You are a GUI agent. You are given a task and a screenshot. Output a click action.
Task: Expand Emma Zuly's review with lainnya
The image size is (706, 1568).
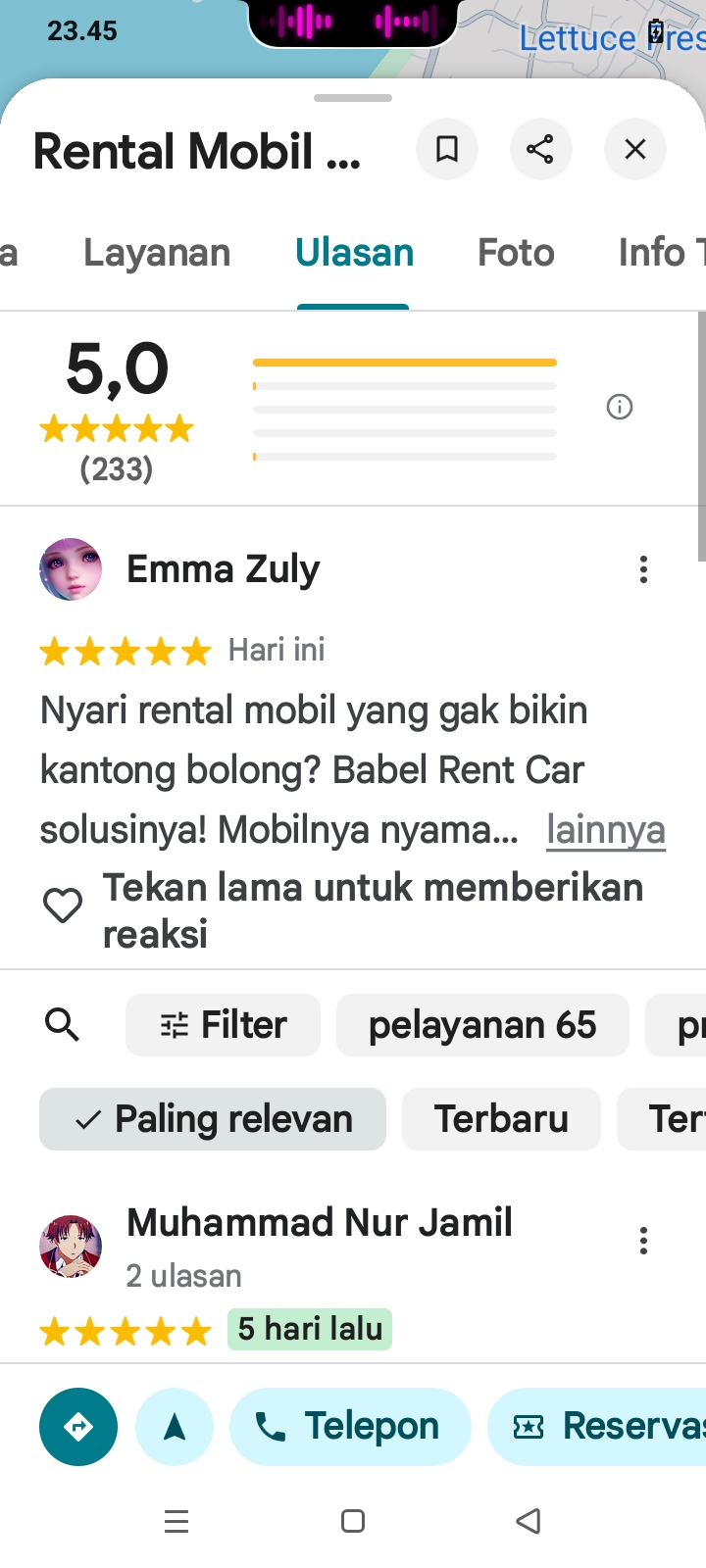606,830
